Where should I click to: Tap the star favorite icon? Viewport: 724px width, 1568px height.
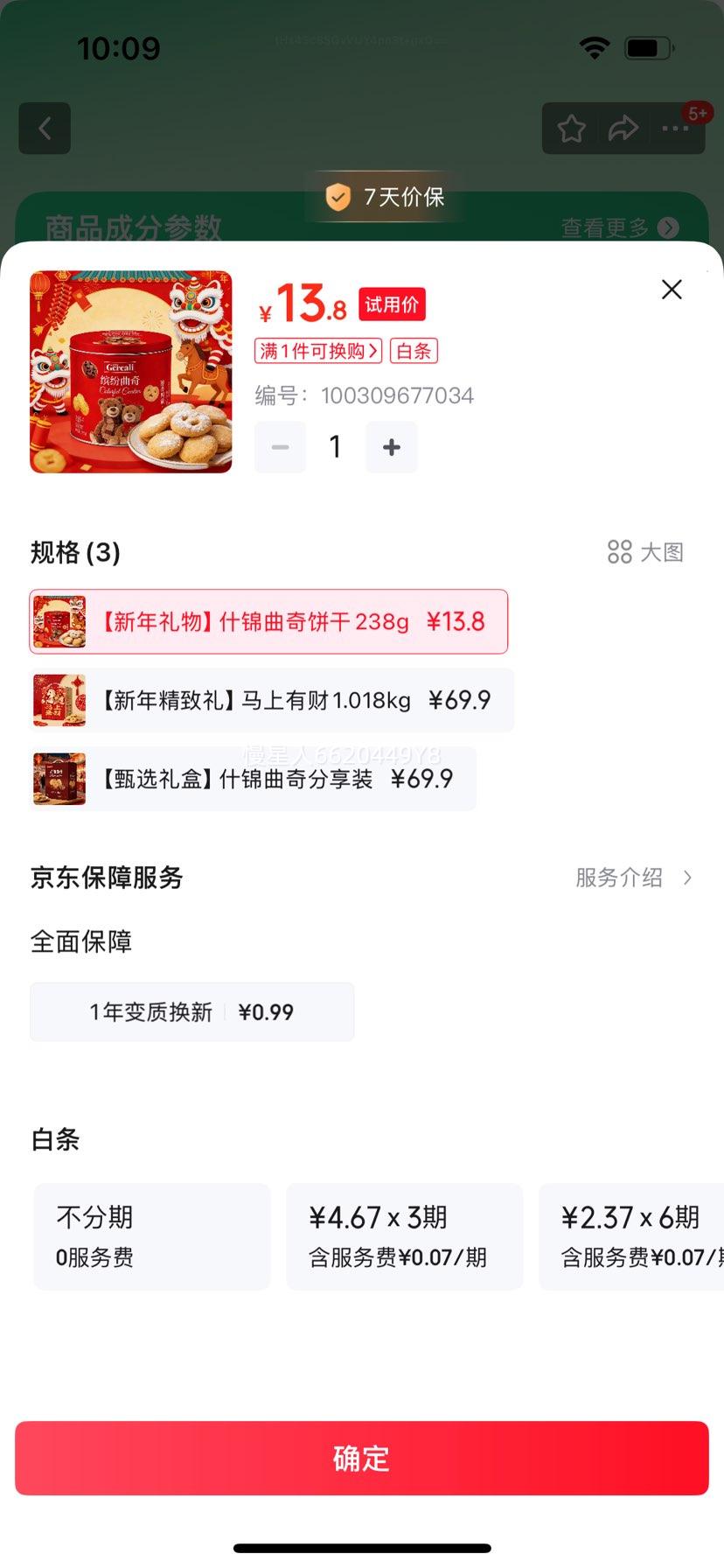click(x=571, y=128)
